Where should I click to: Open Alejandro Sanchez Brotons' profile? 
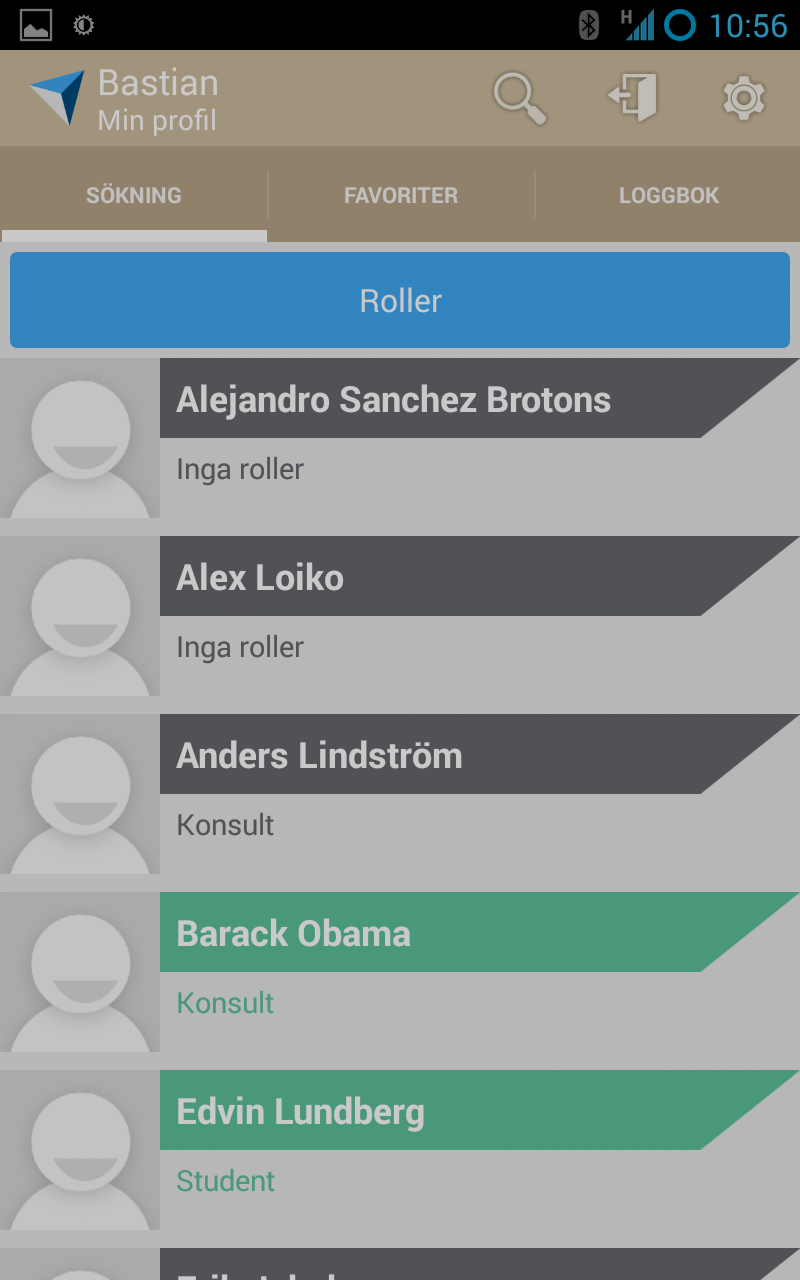(400, 438)
